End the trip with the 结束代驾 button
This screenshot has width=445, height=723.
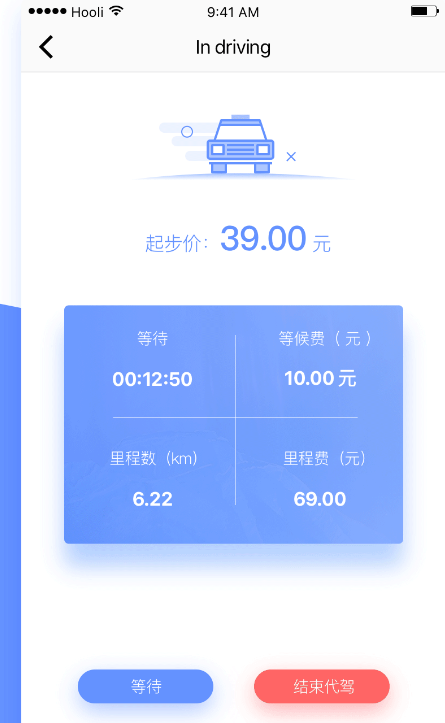pyautogui.click(x=322, y=686)
